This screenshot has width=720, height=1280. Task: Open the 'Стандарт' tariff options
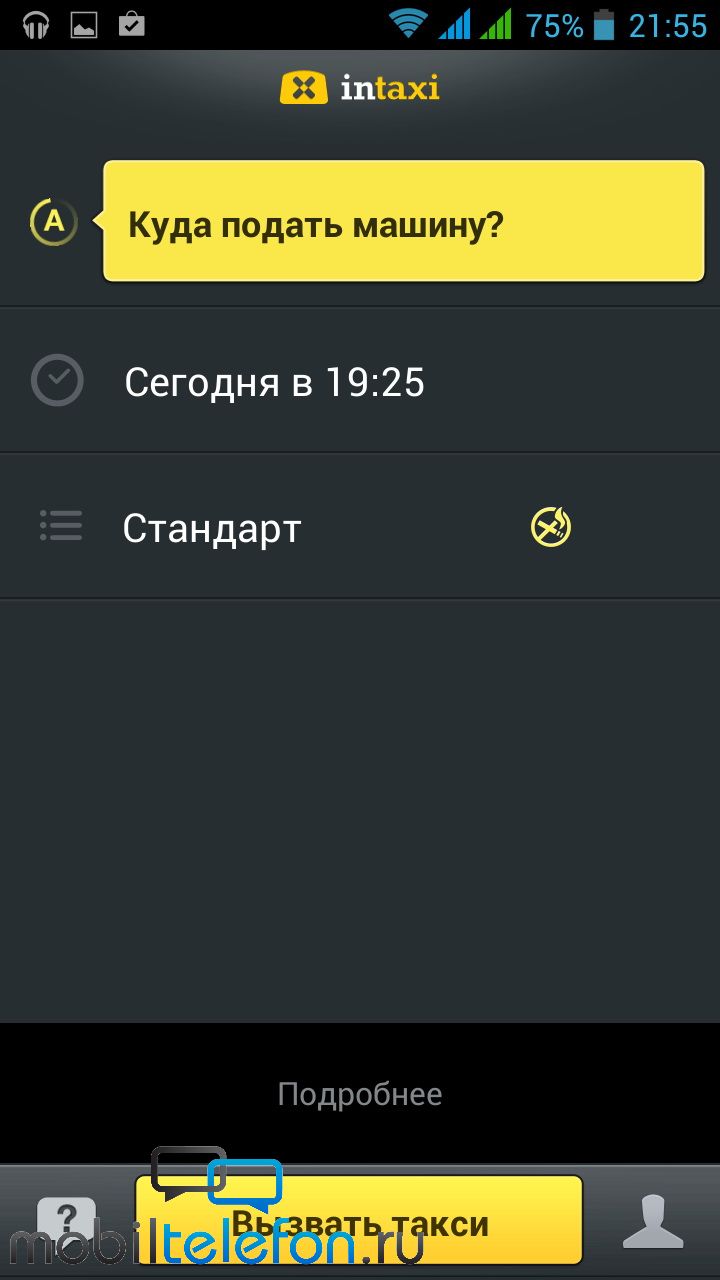pyautogui.click(x=360, y=527)
